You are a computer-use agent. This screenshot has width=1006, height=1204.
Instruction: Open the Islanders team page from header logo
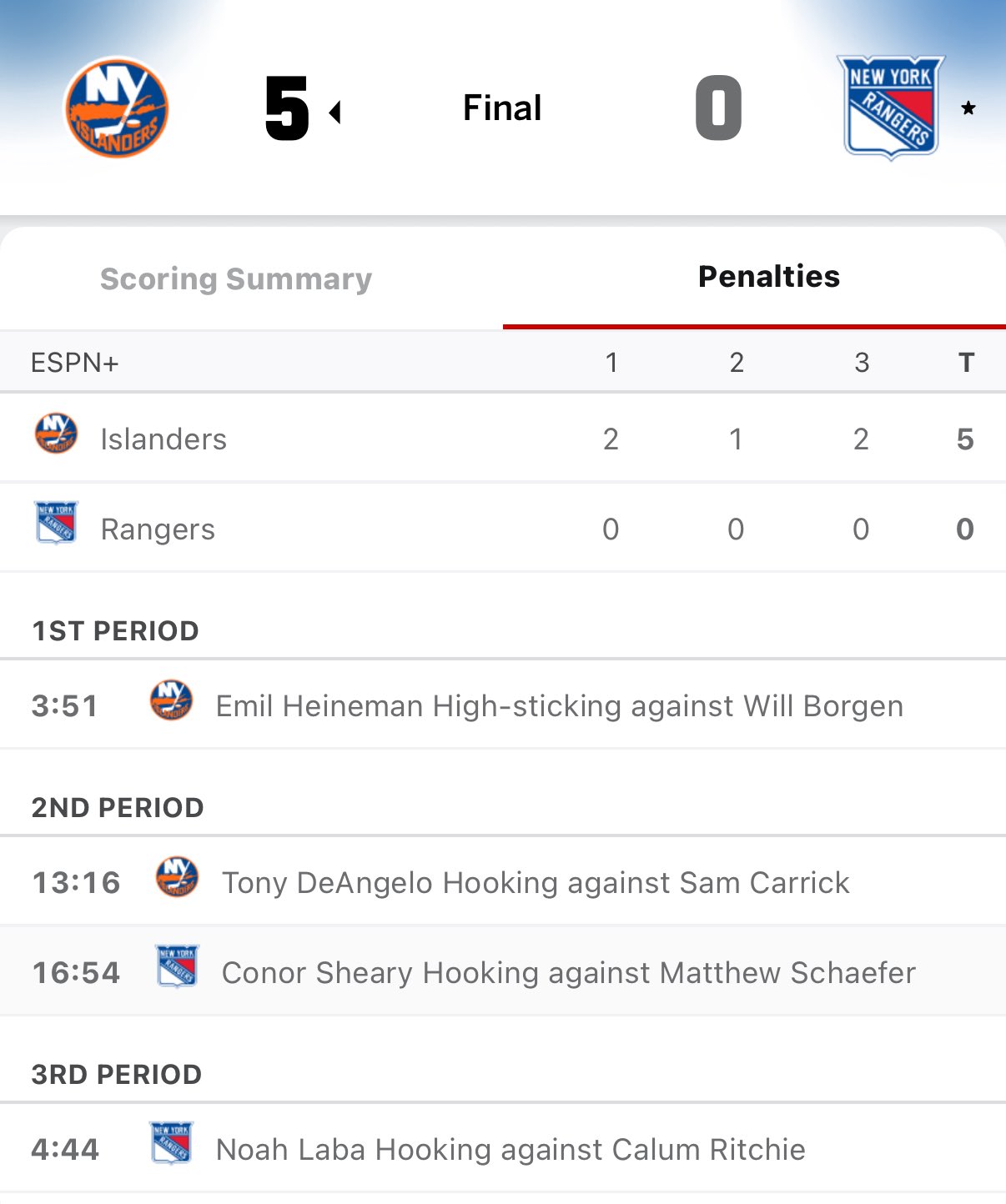pos(117,108)
